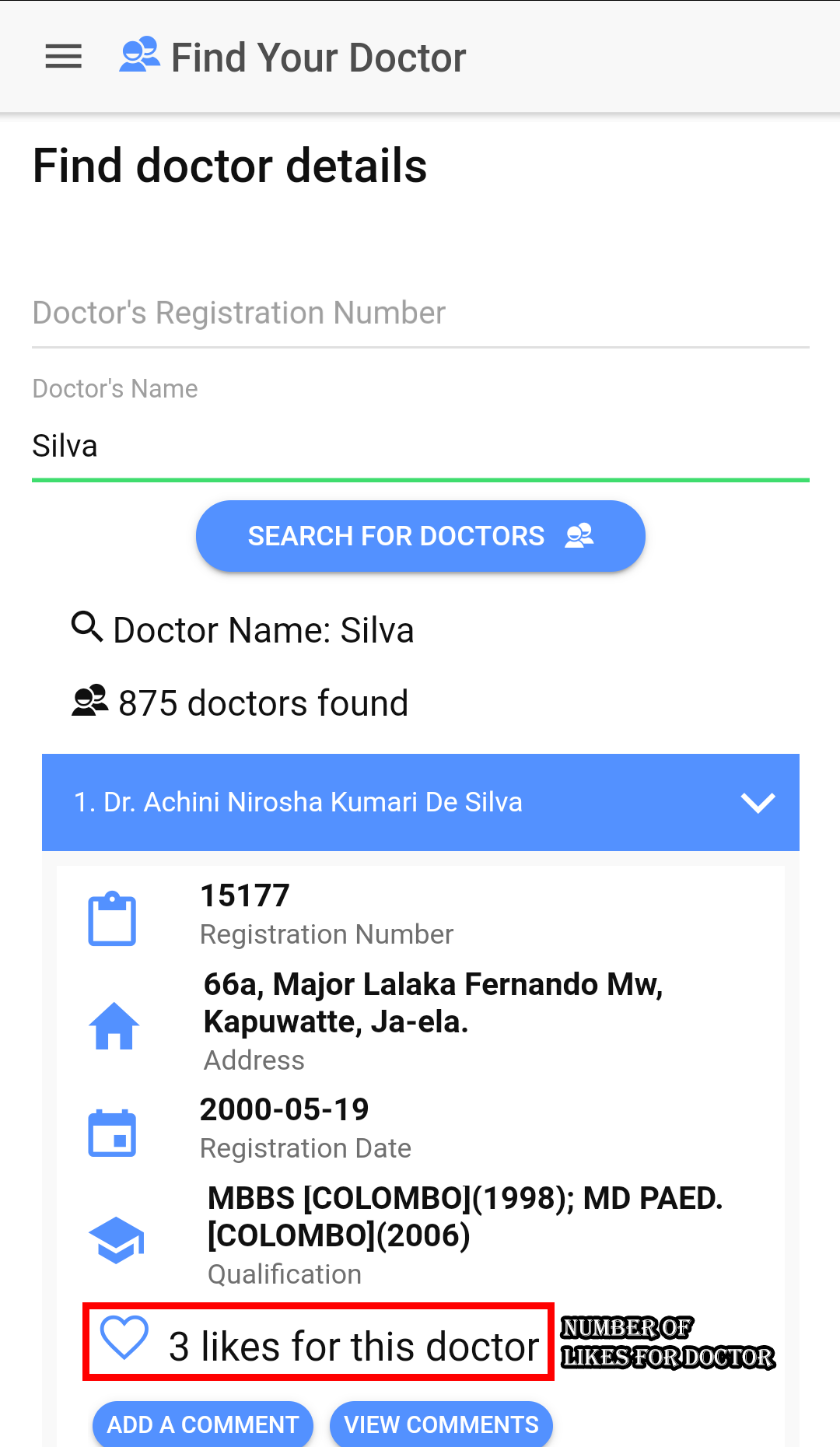Tap Search For Doctors button
The width and height of the screenshot is (840, 1447).
coord(420,536)
